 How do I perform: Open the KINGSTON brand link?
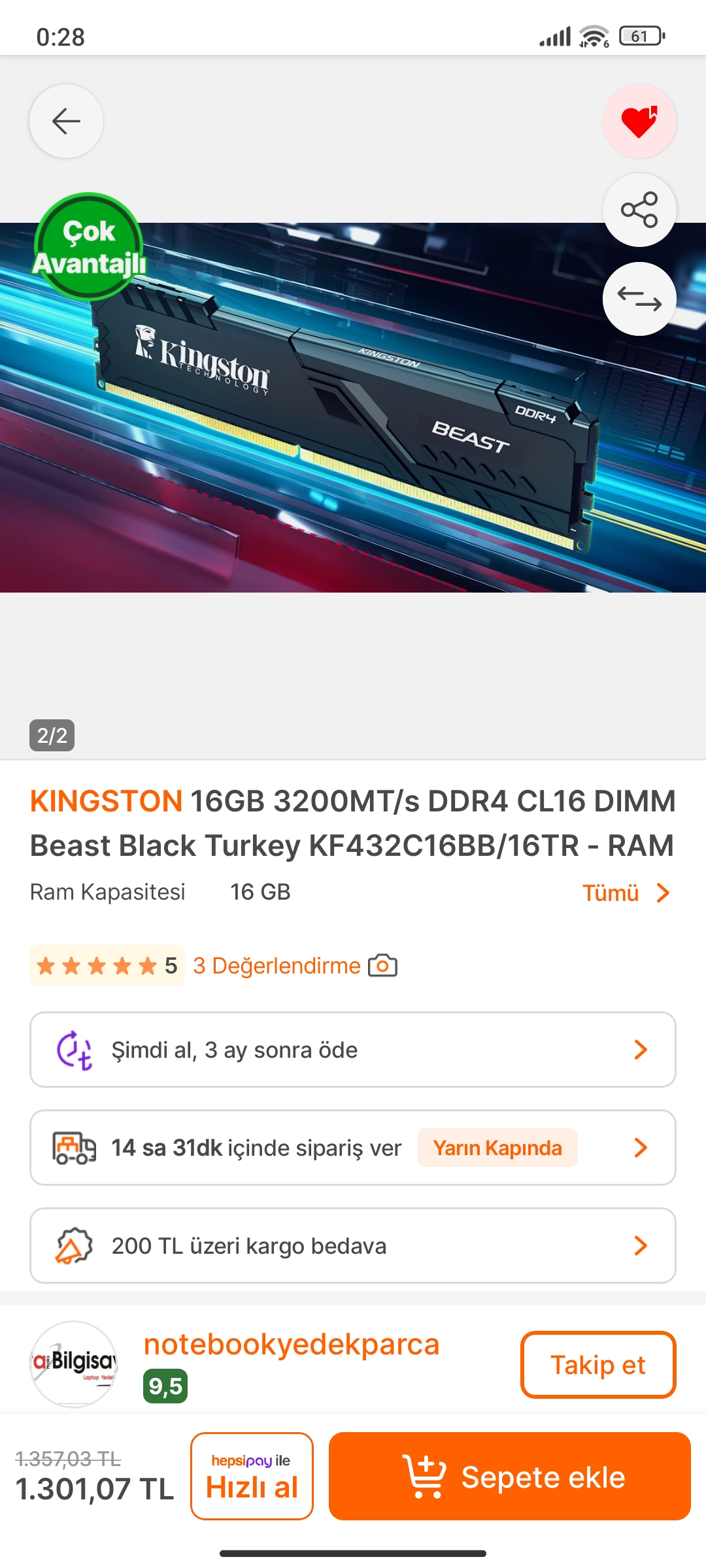(107, 801)
